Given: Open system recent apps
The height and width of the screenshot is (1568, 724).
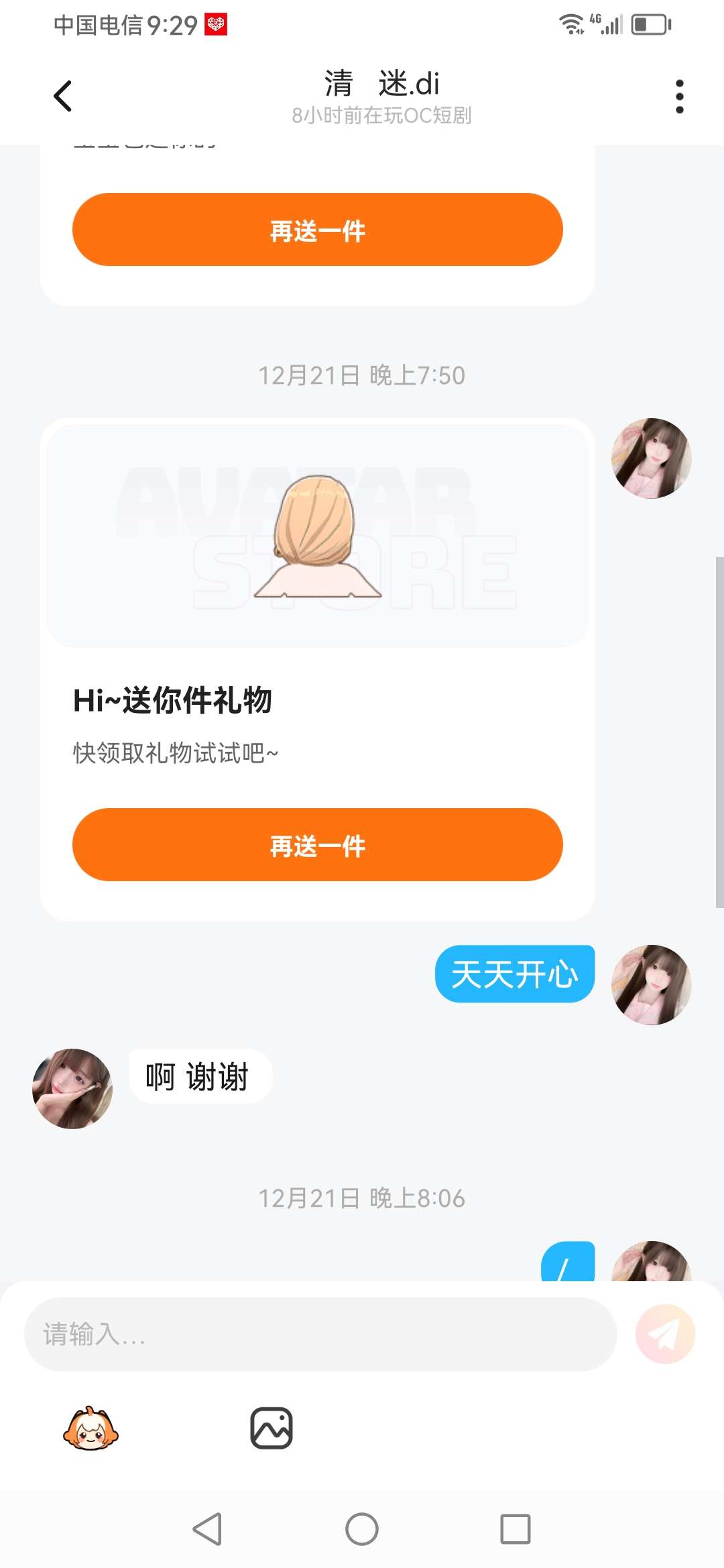Looking at the screenshot, I should click(515, 1529).
